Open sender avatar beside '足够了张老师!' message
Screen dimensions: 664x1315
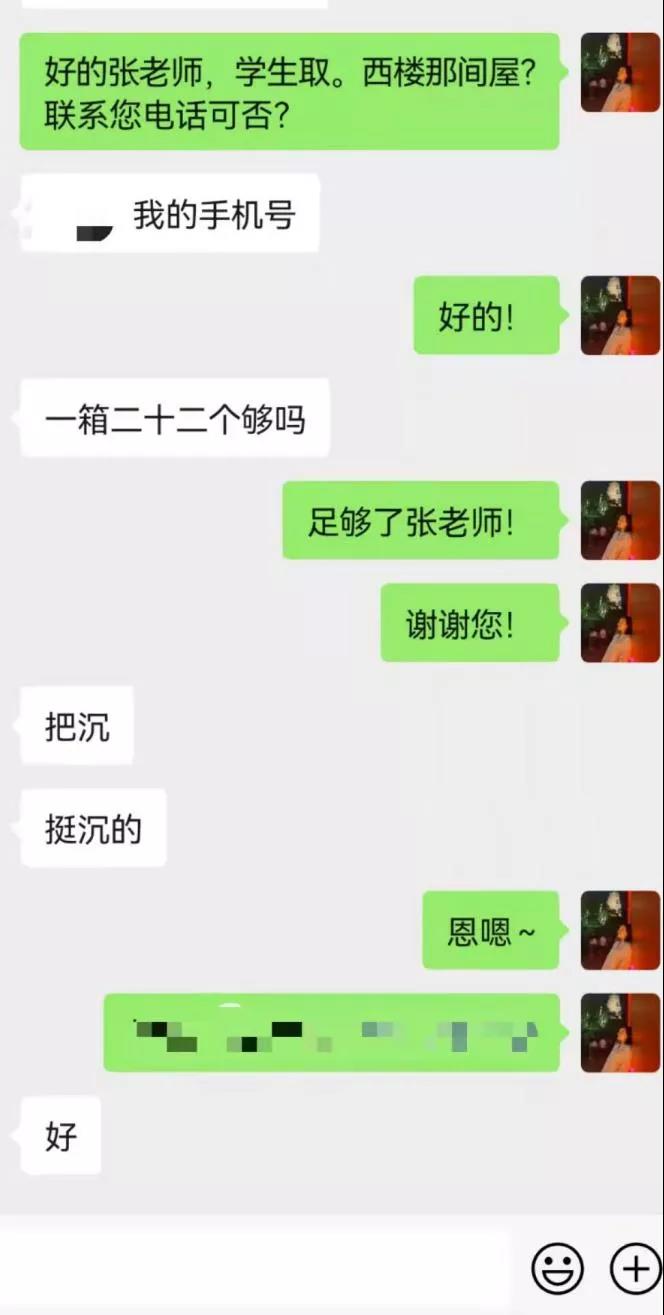pyautogui.click(x=620, y=520)
